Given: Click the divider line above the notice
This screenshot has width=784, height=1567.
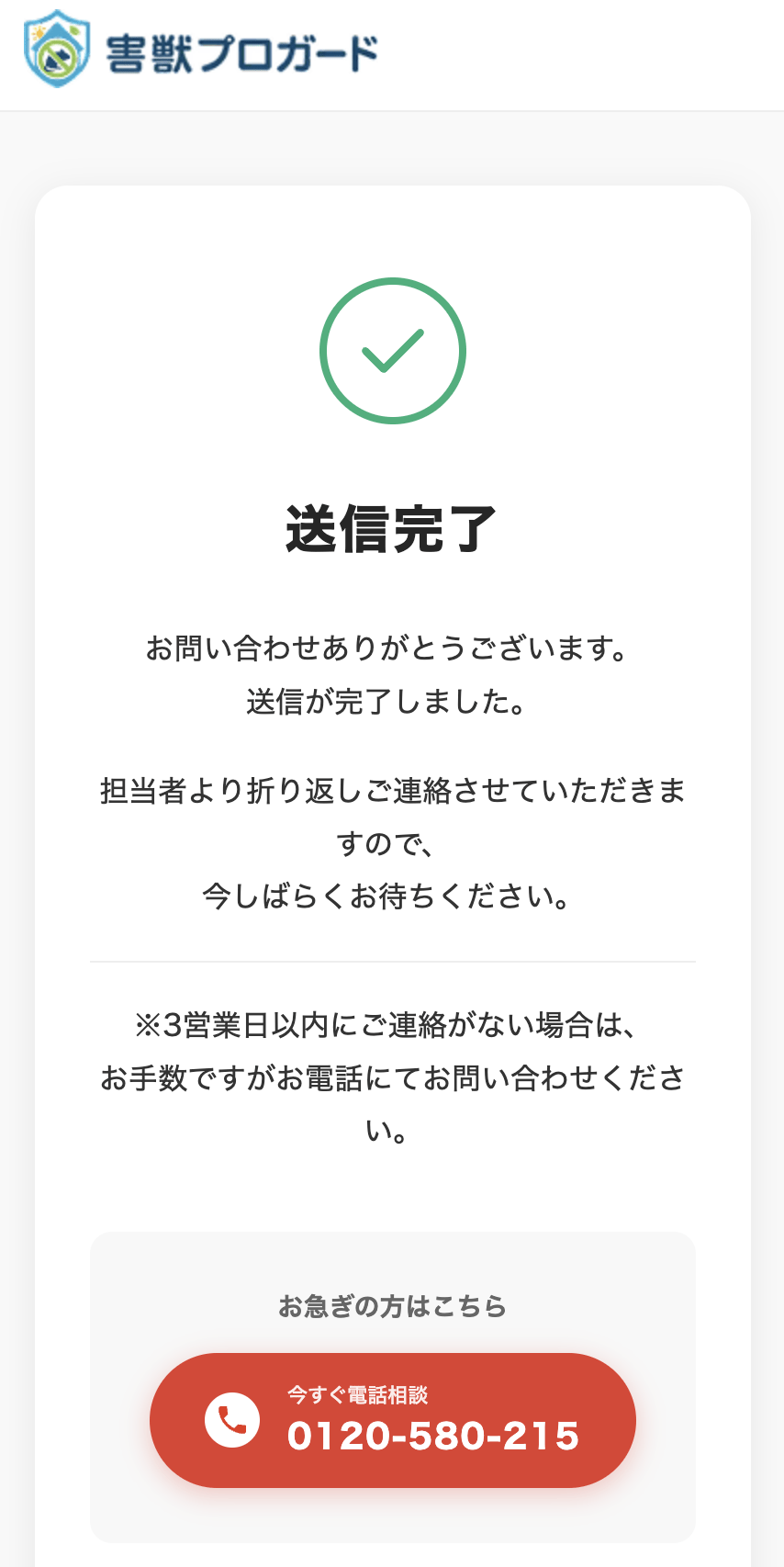Looking at the screenshot, I should [x=392, y=960].
